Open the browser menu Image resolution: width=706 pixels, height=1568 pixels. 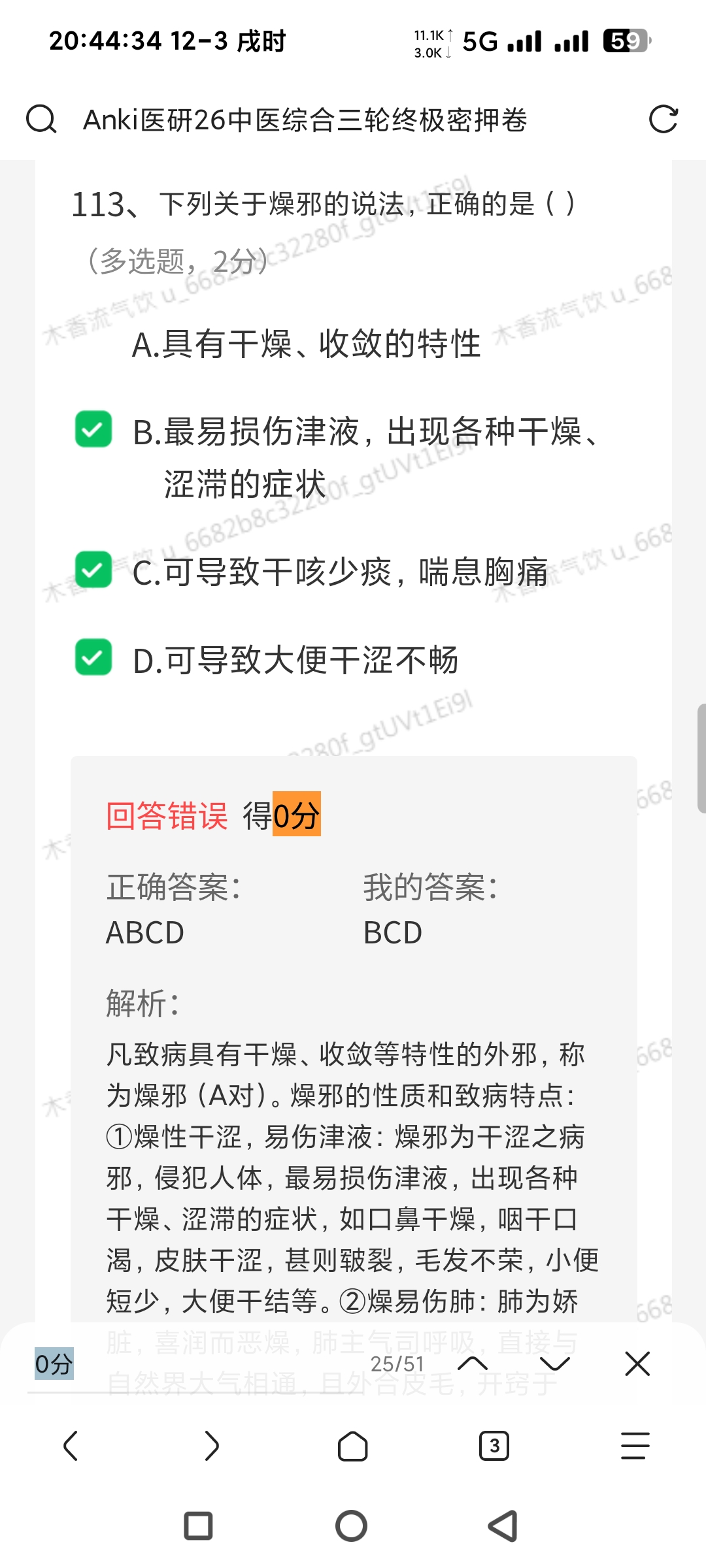click(635, 1446)
